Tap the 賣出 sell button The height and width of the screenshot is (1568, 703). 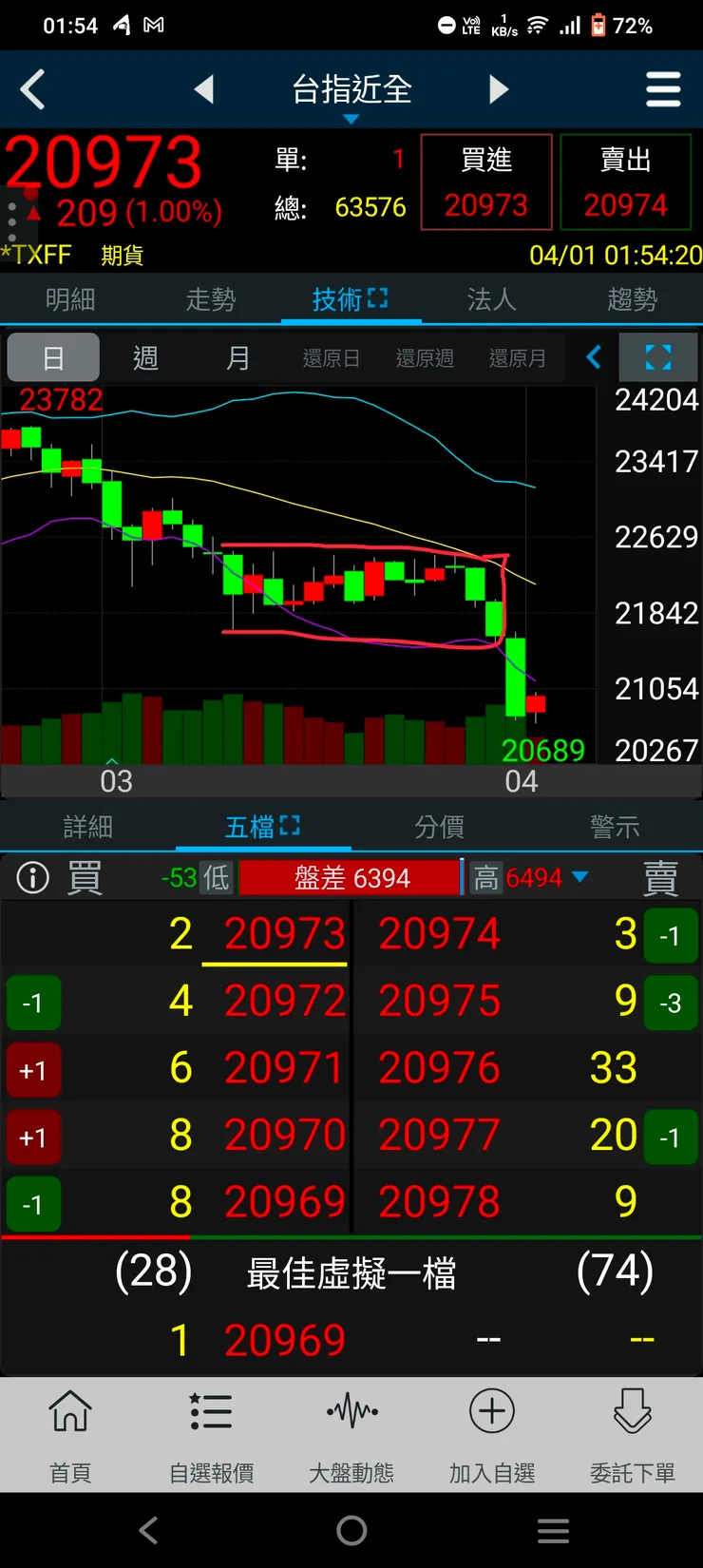pos(625,182)
